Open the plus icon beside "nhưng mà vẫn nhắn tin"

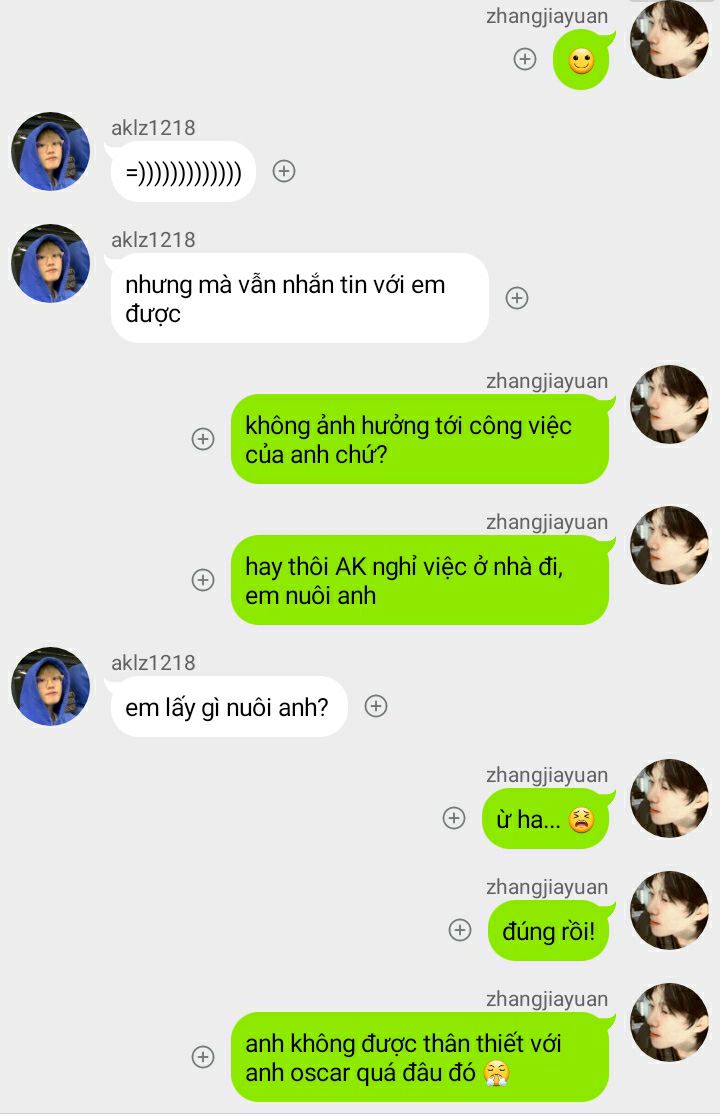pos(516,298)
